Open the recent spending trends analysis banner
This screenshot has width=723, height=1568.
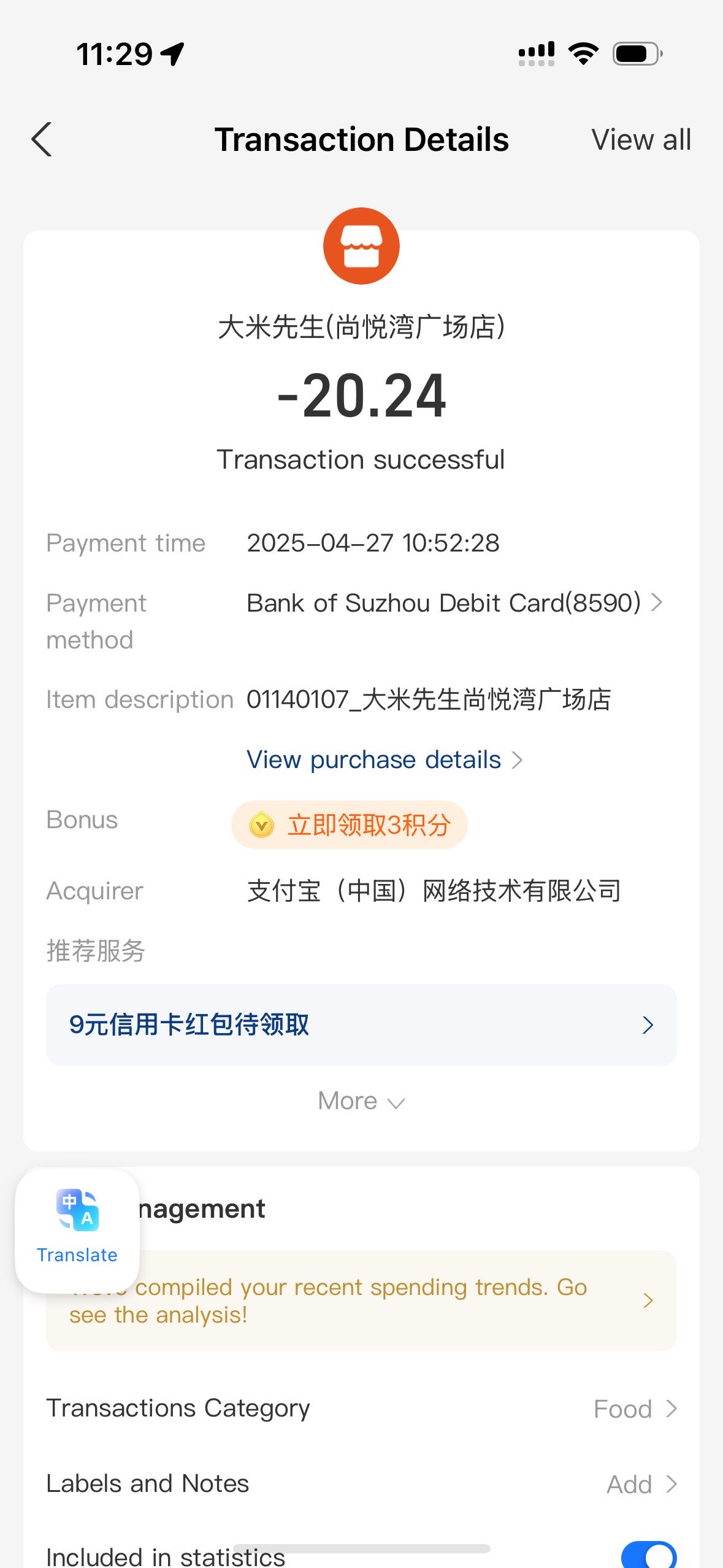361,1301
